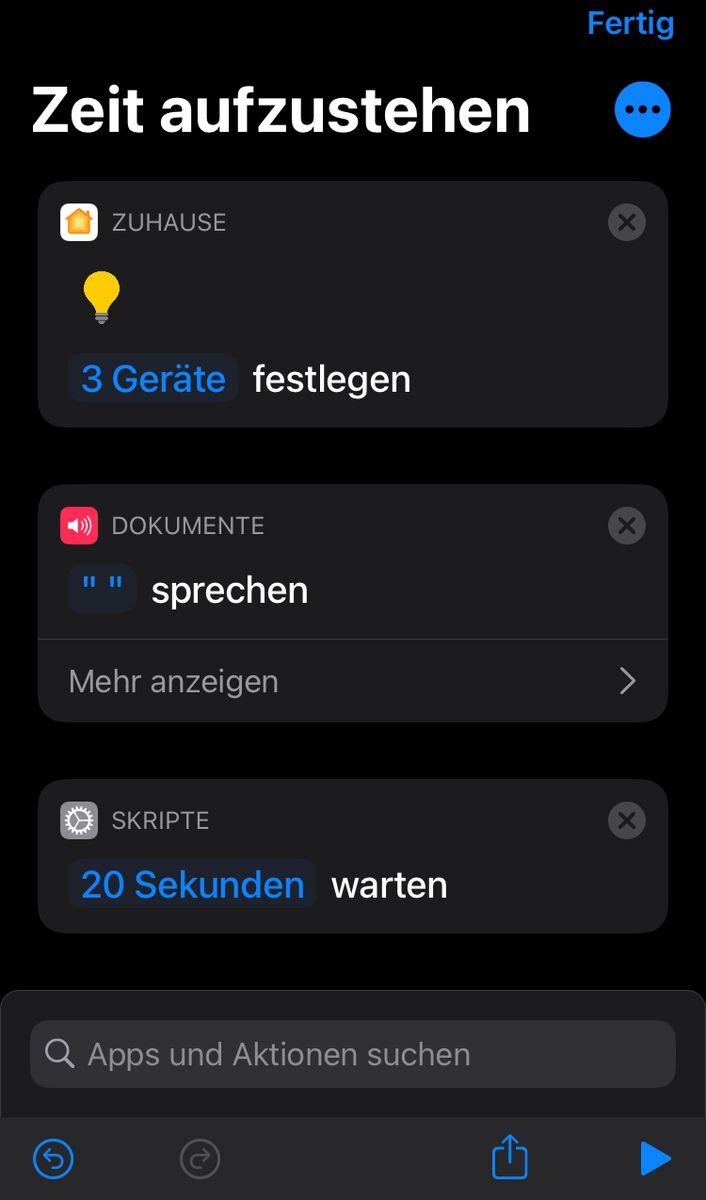The height and width of the screenshot is (1200, 706).
Task: Expand Mehr anzeigen options
Action: pos(352,682)
